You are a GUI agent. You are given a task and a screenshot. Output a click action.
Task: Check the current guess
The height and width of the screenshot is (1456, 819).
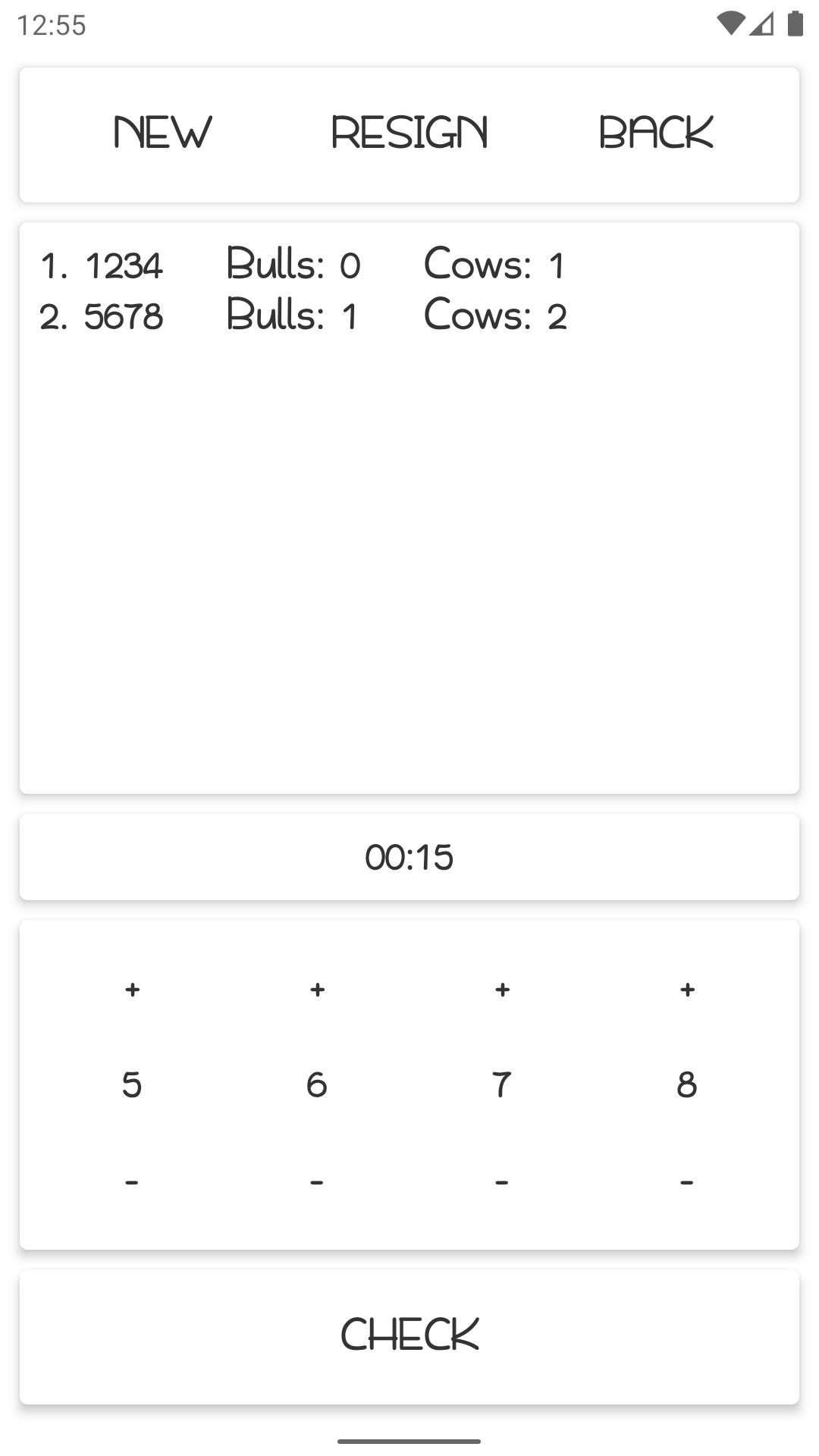pyautogui.click(x=409, y=1335)
